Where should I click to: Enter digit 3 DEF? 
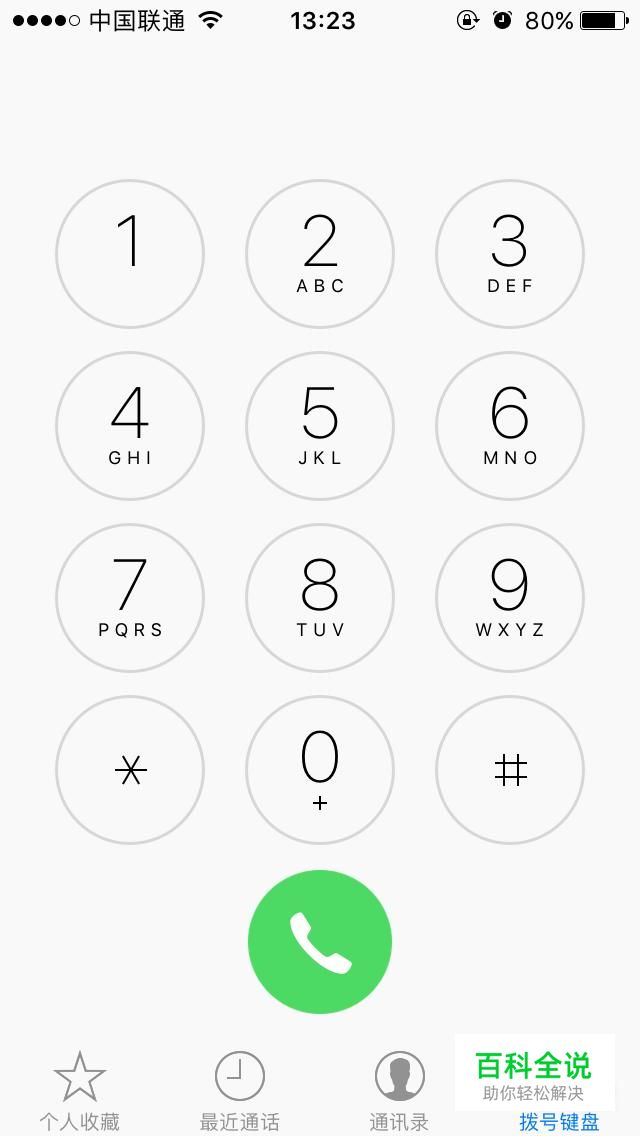(x=510, y=255)
